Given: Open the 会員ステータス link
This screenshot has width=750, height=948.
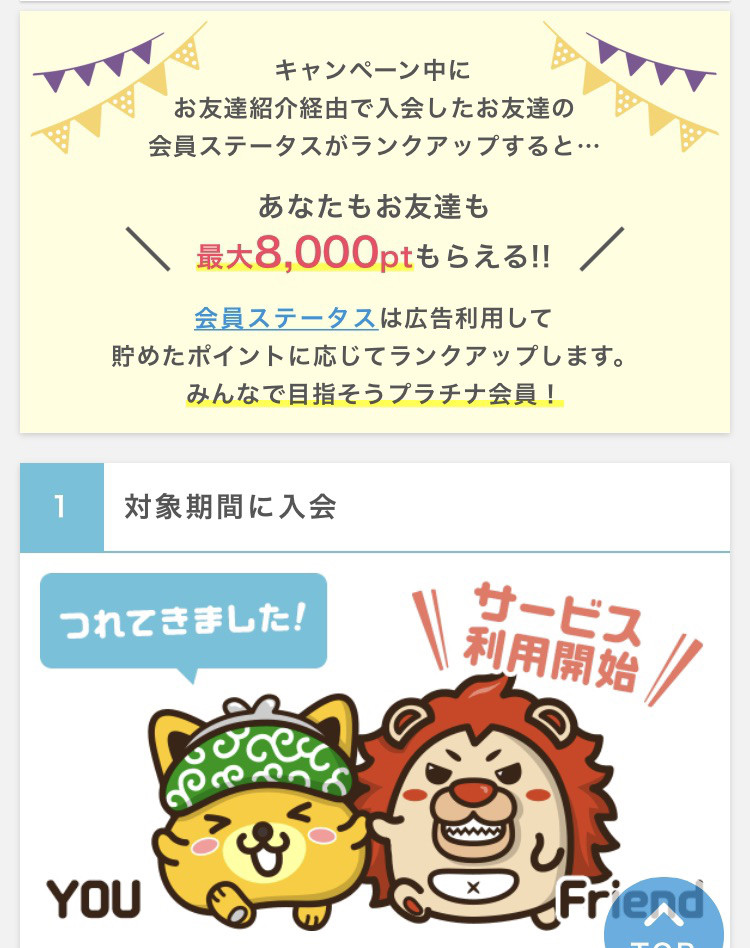Looking at the screenshot, I should pos(285,319).
